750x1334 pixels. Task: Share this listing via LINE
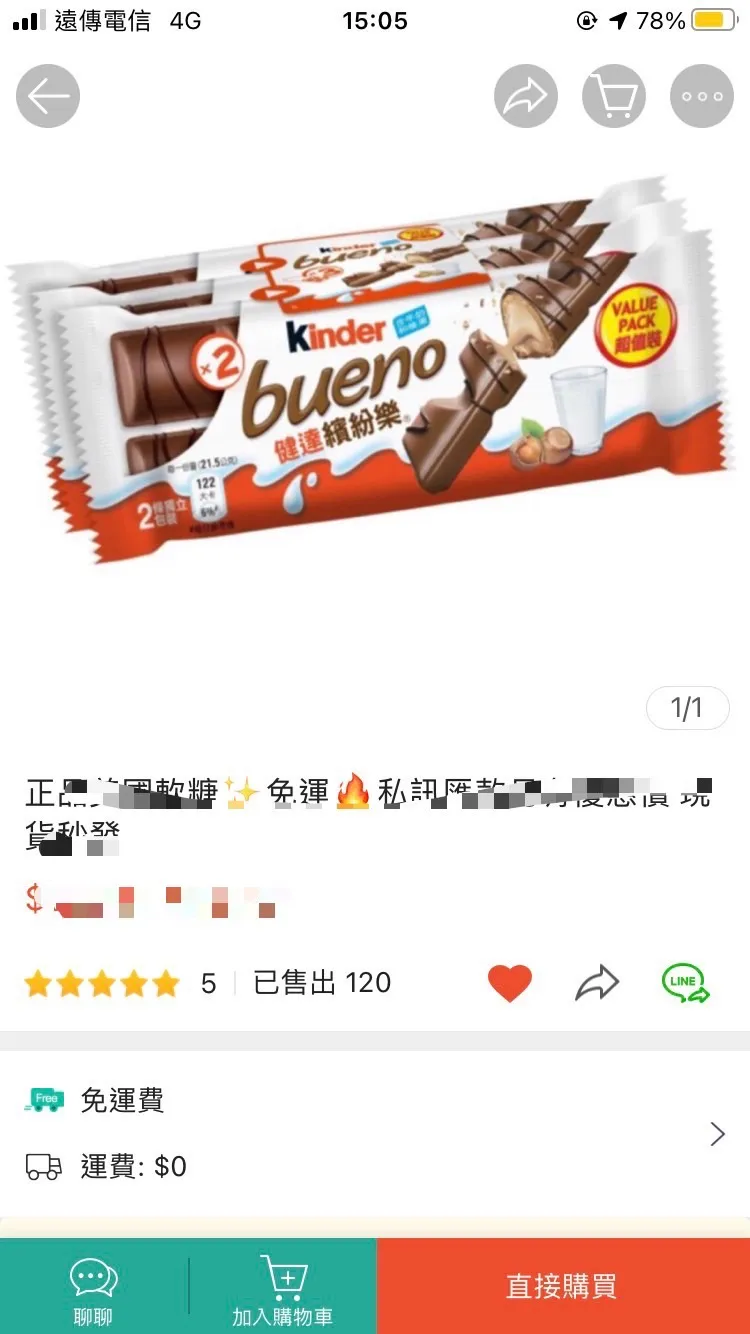(685, 983)
